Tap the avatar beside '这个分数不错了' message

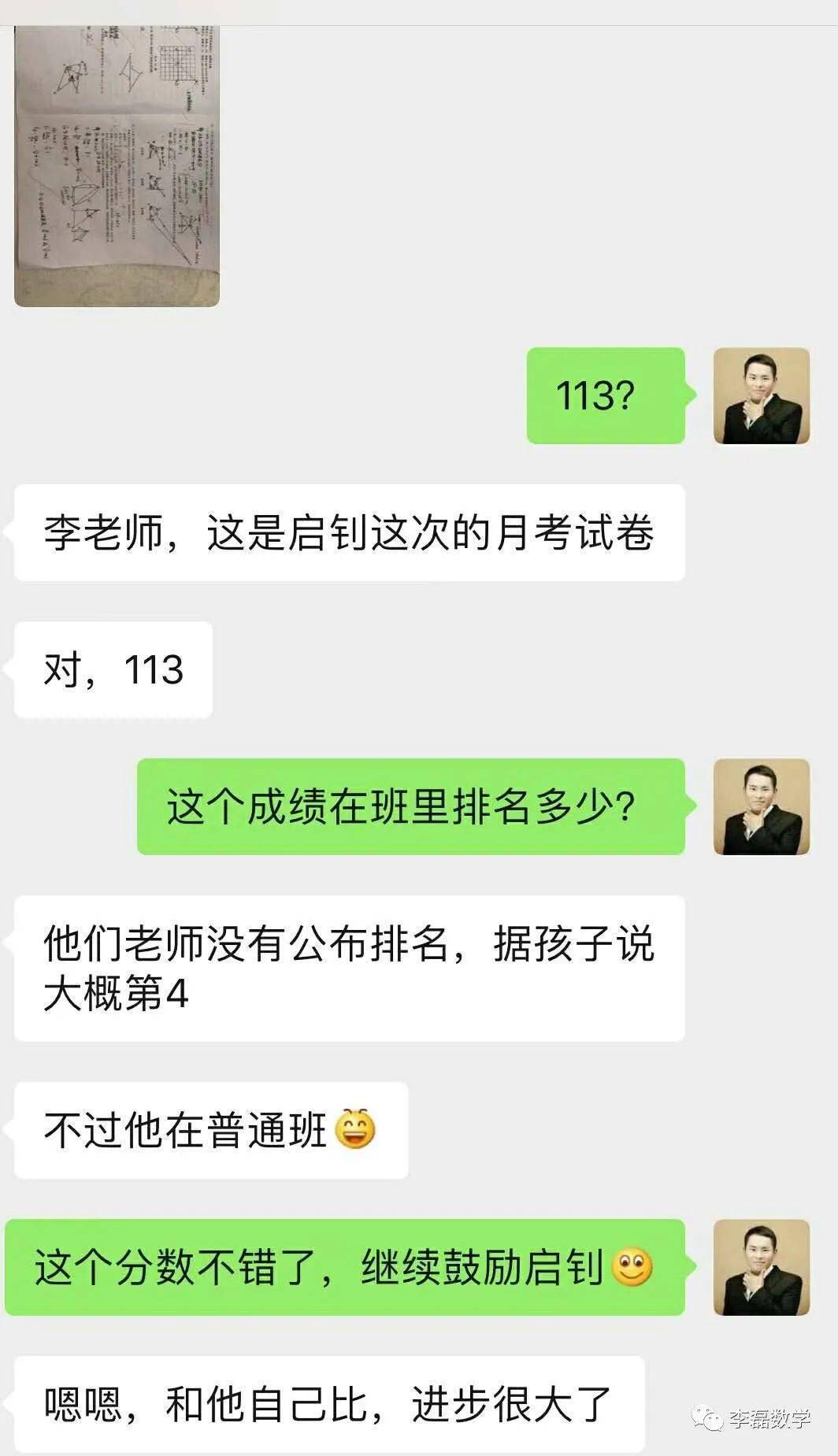tap(761, 1268)
